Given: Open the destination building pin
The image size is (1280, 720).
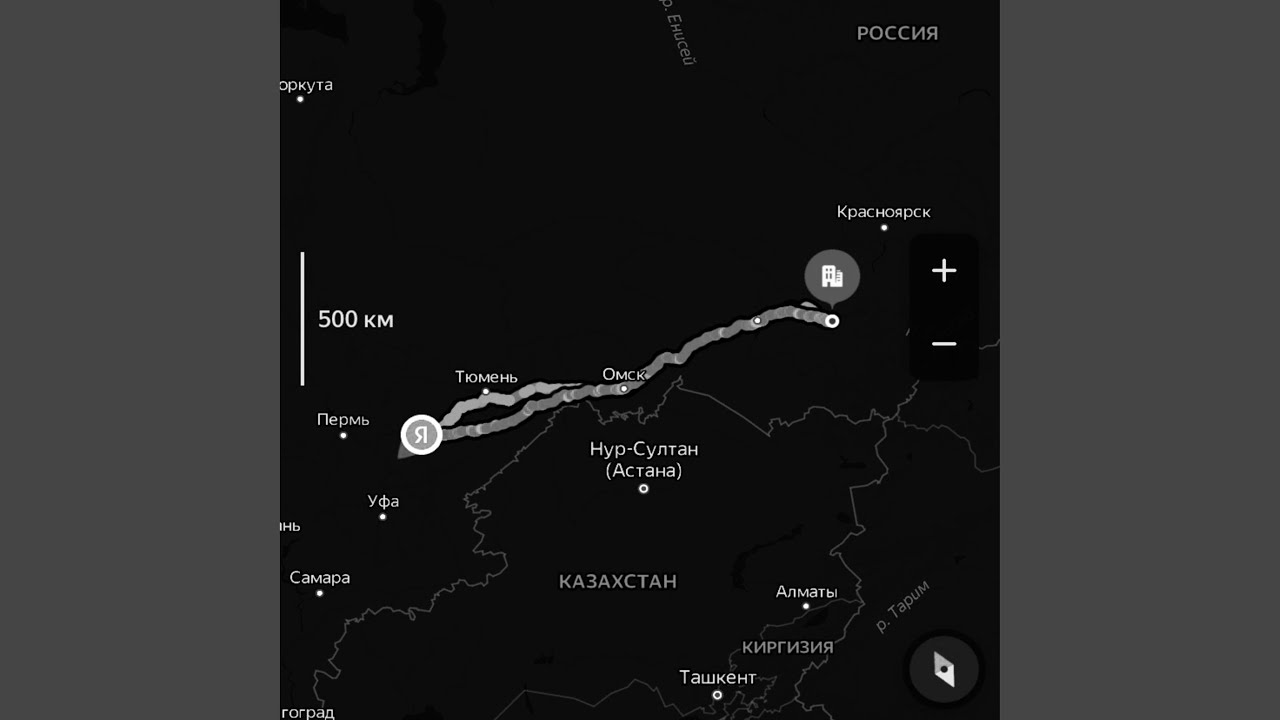Looking at the screenshot, I should tap(832, 278).
